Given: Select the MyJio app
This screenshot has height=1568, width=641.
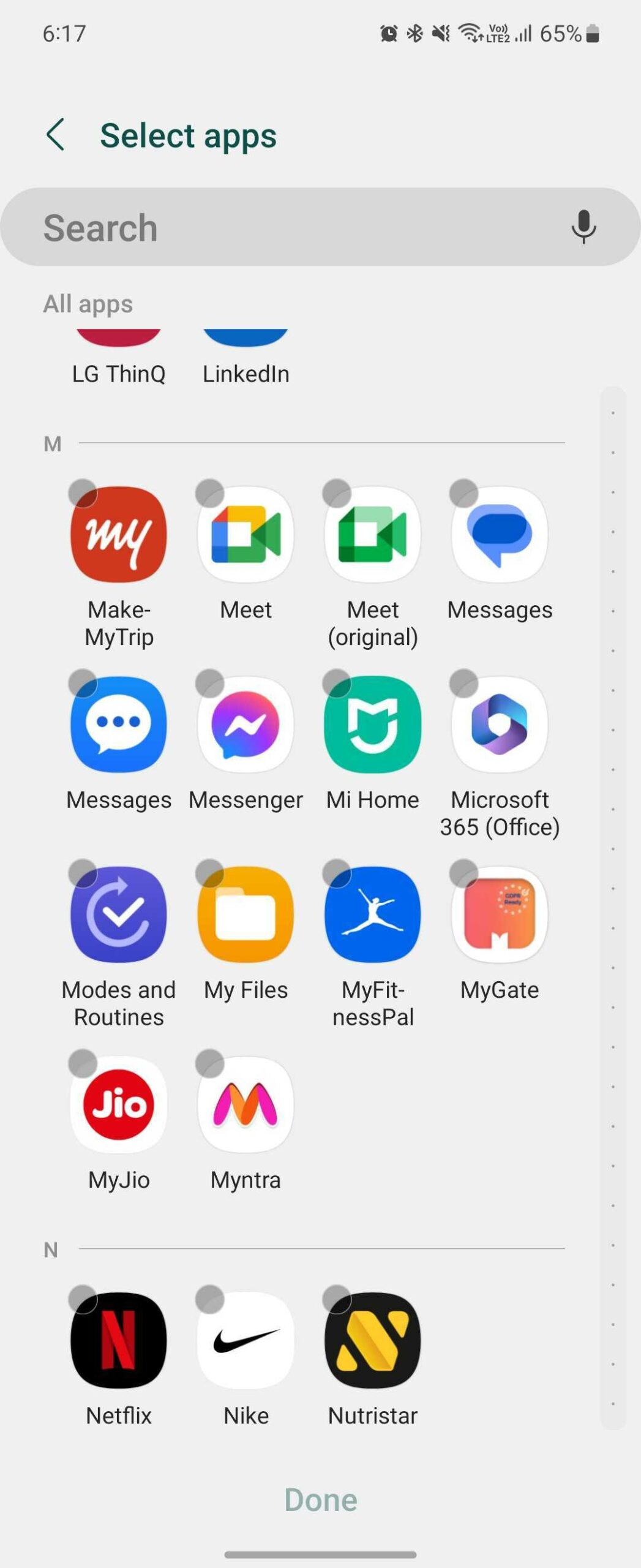Looking at the screenshot, I should [119, 1104].
